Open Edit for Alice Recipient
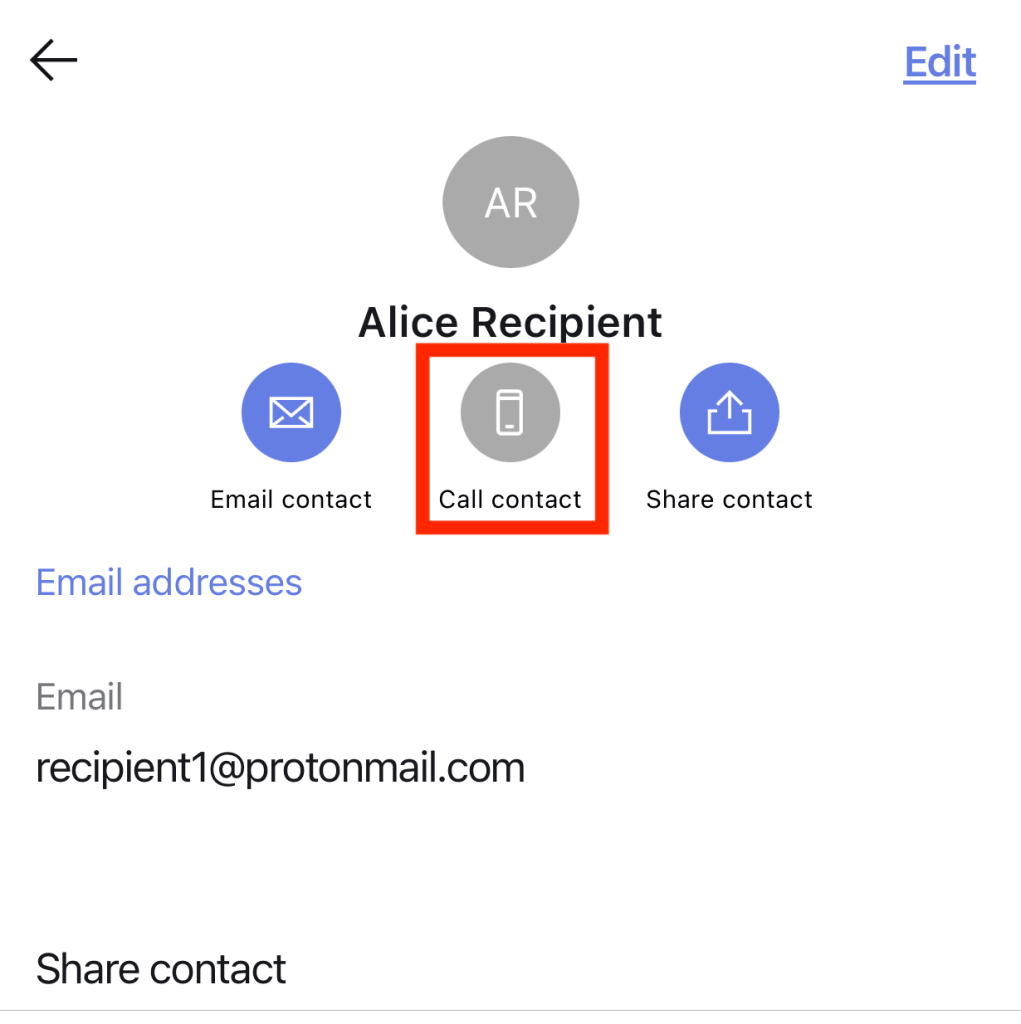 (939, 62)
